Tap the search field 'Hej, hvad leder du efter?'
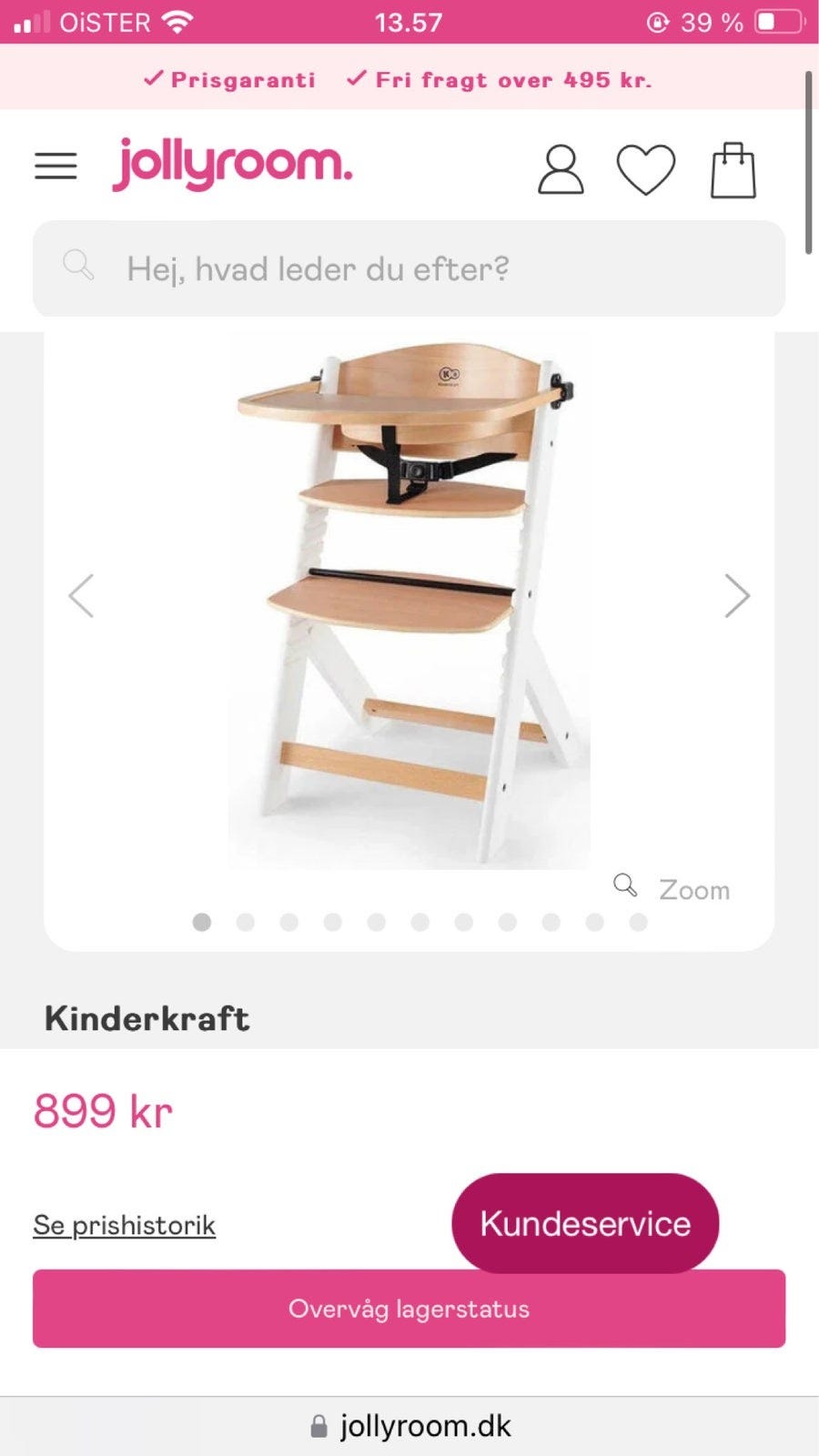Viewport: 819px width, 1456px height. [x=409, y=268]
